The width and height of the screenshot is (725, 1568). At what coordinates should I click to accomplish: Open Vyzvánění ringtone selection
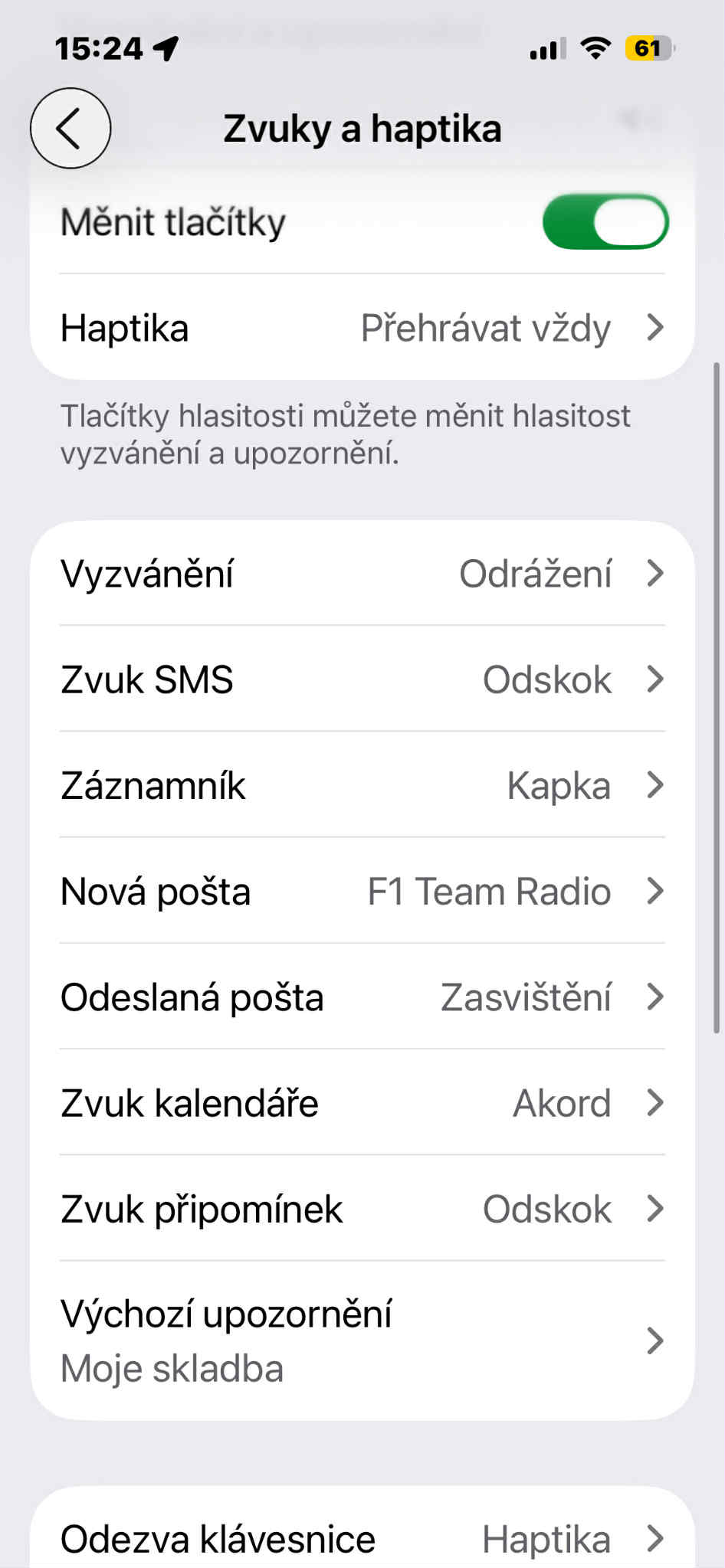coord(362,573)
